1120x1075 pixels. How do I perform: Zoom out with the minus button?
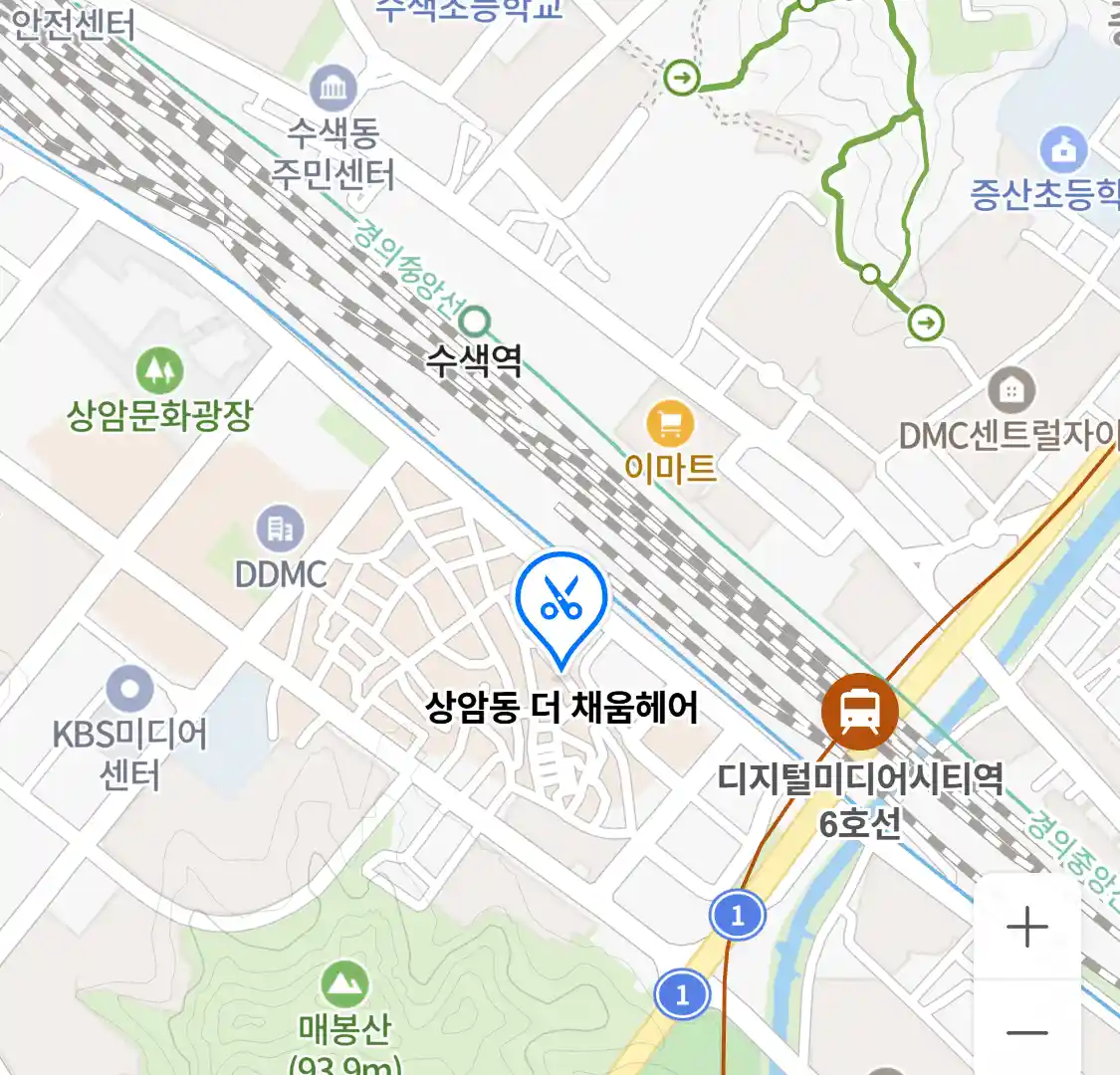coord(1026,1031)
